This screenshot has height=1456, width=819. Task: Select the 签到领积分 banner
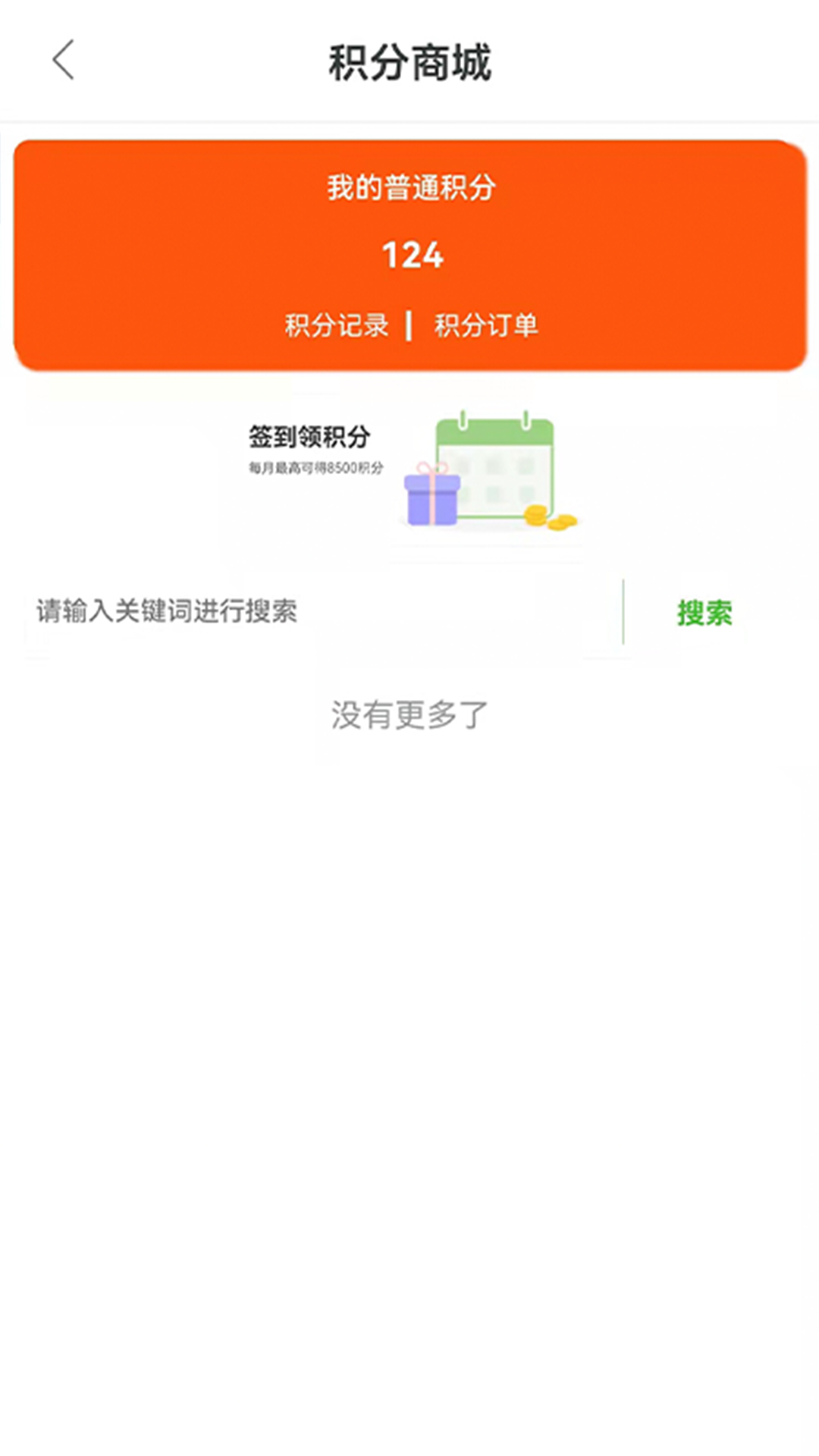point(409,474)
